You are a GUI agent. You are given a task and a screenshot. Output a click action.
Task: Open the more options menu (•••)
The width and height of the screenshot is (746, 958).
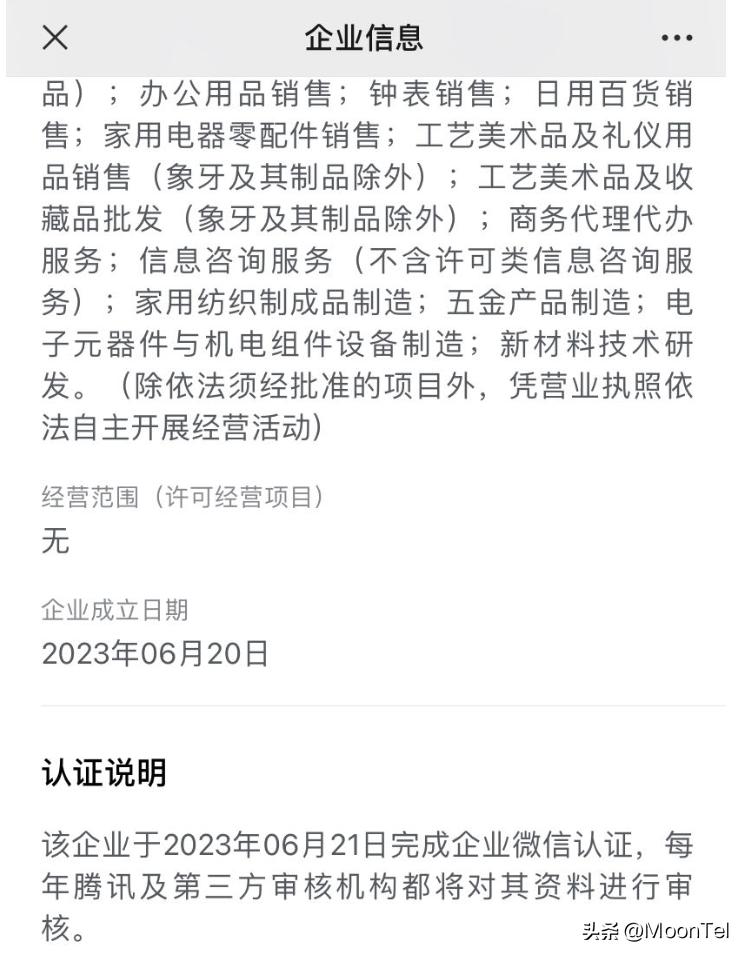click(x=677, y=37)
